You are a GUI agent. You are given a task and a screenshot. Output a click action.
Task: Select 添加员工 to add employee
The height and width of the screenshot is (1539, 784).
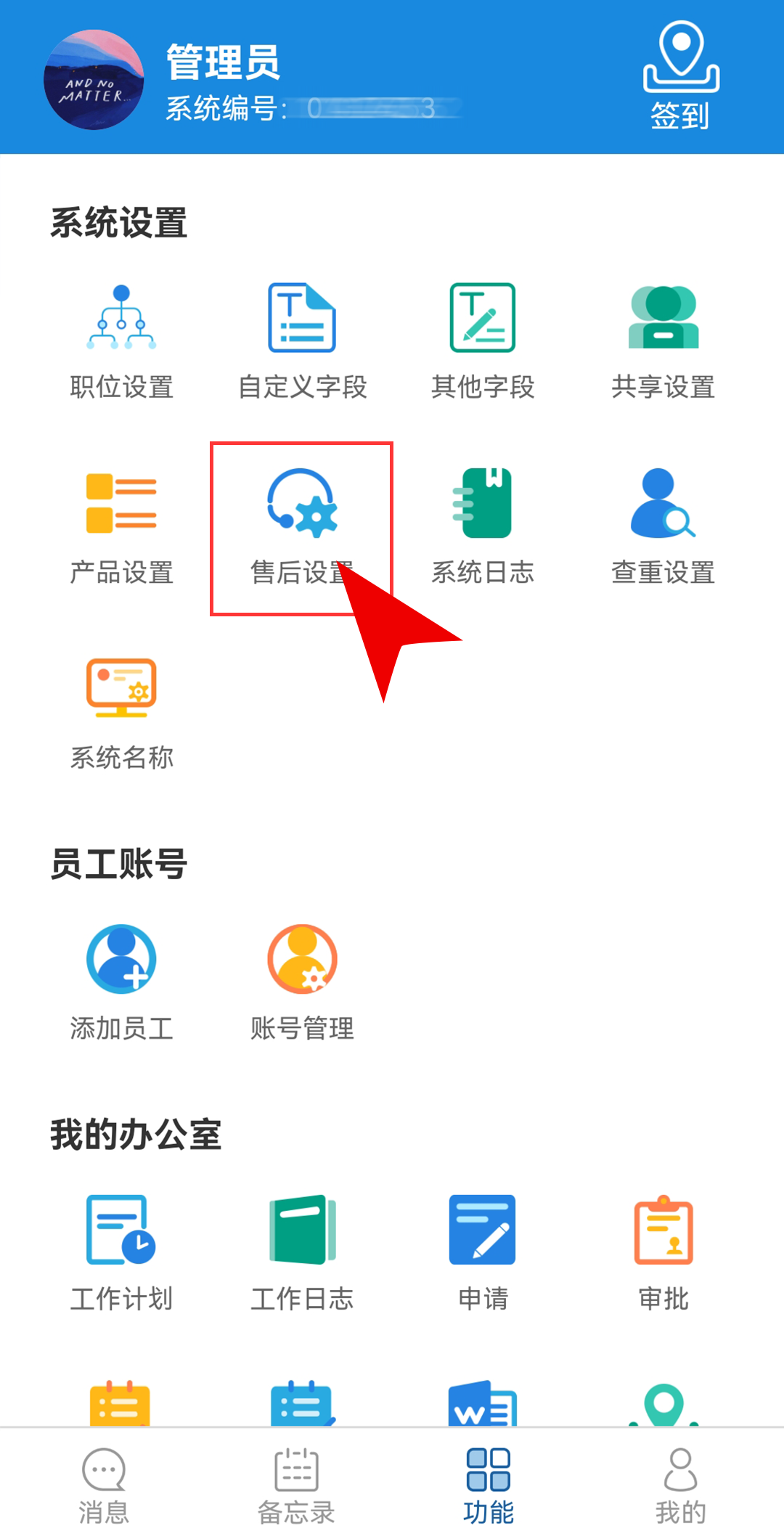(x=121, y=981)
